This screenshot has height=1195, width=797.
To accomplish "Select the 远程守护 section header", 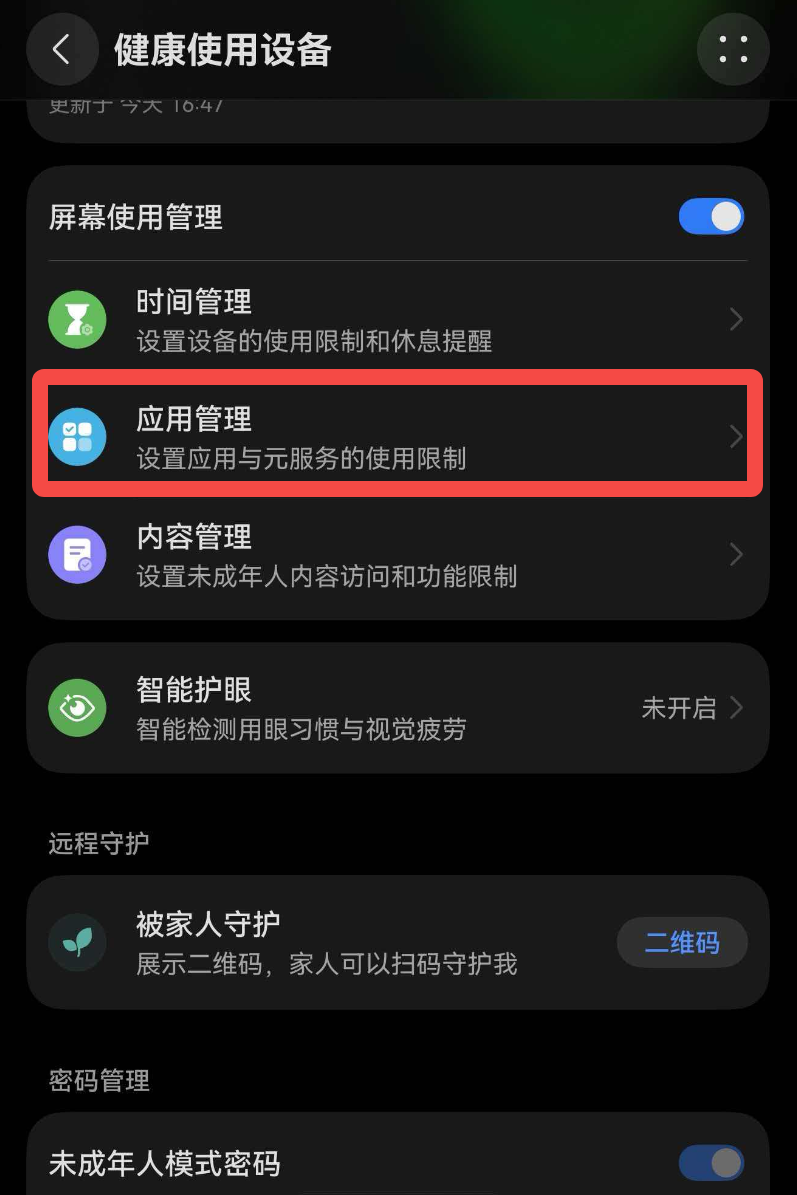I will tap(98, 843).
